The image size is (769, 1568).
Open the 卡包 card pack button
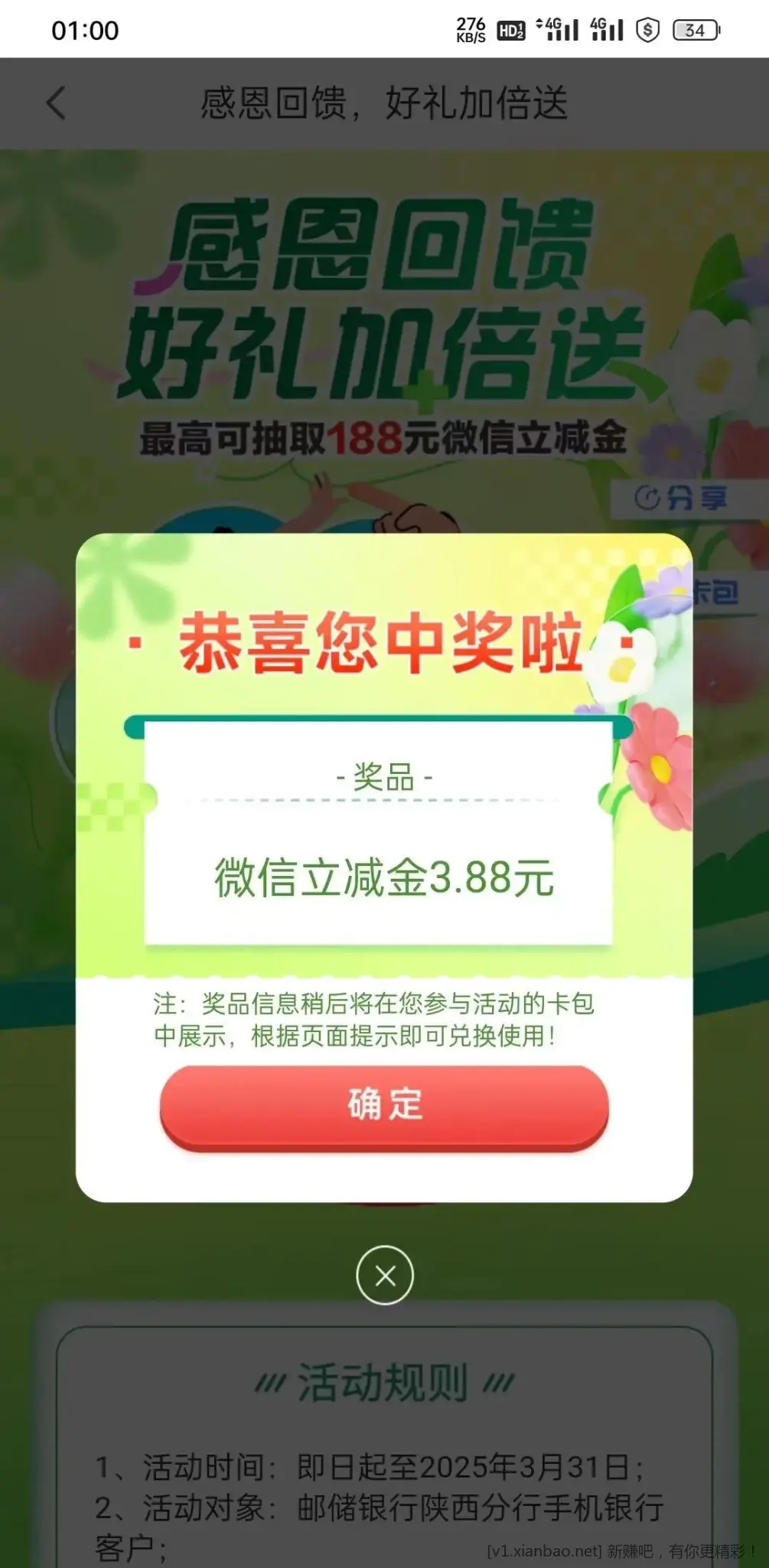718,592
